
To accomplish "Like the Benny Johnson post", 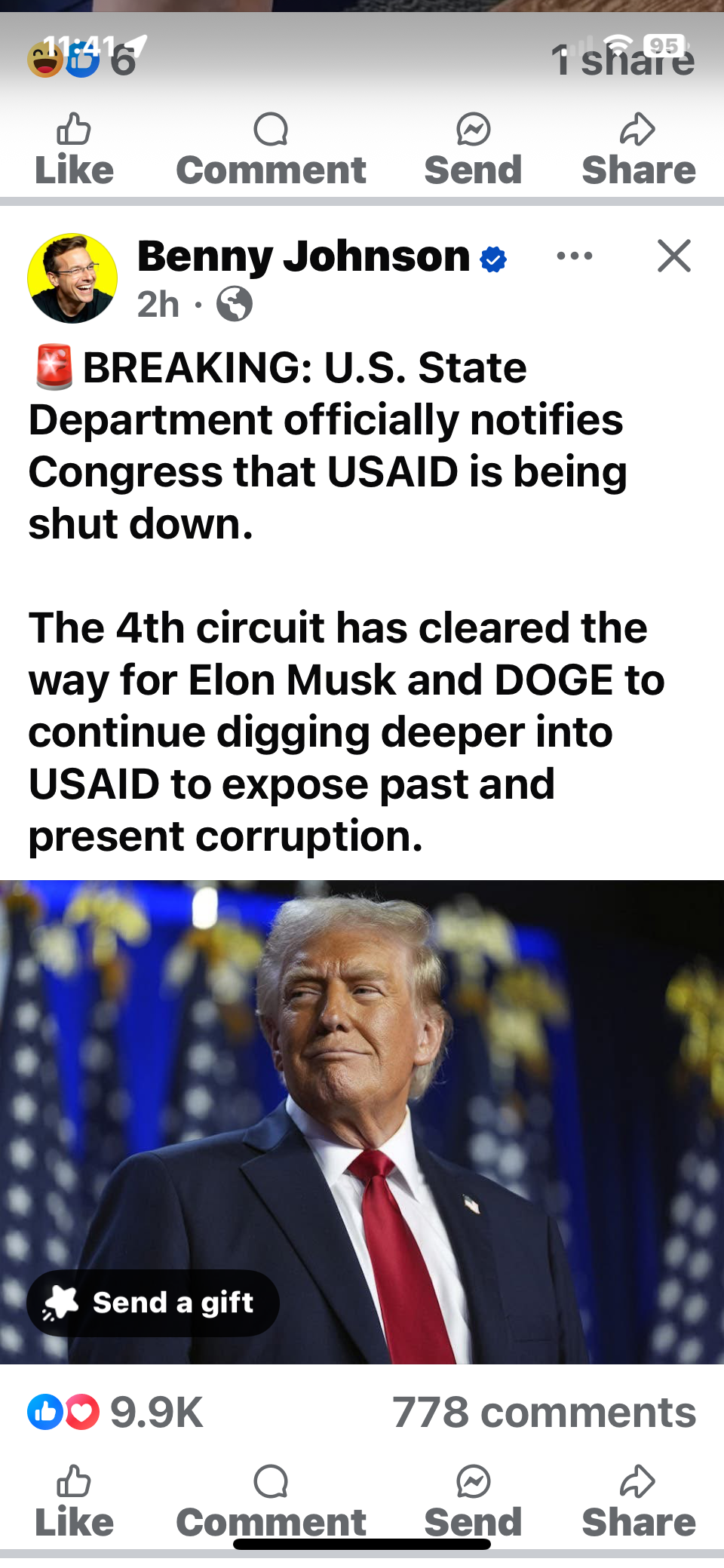I will tap(74, 1501).
